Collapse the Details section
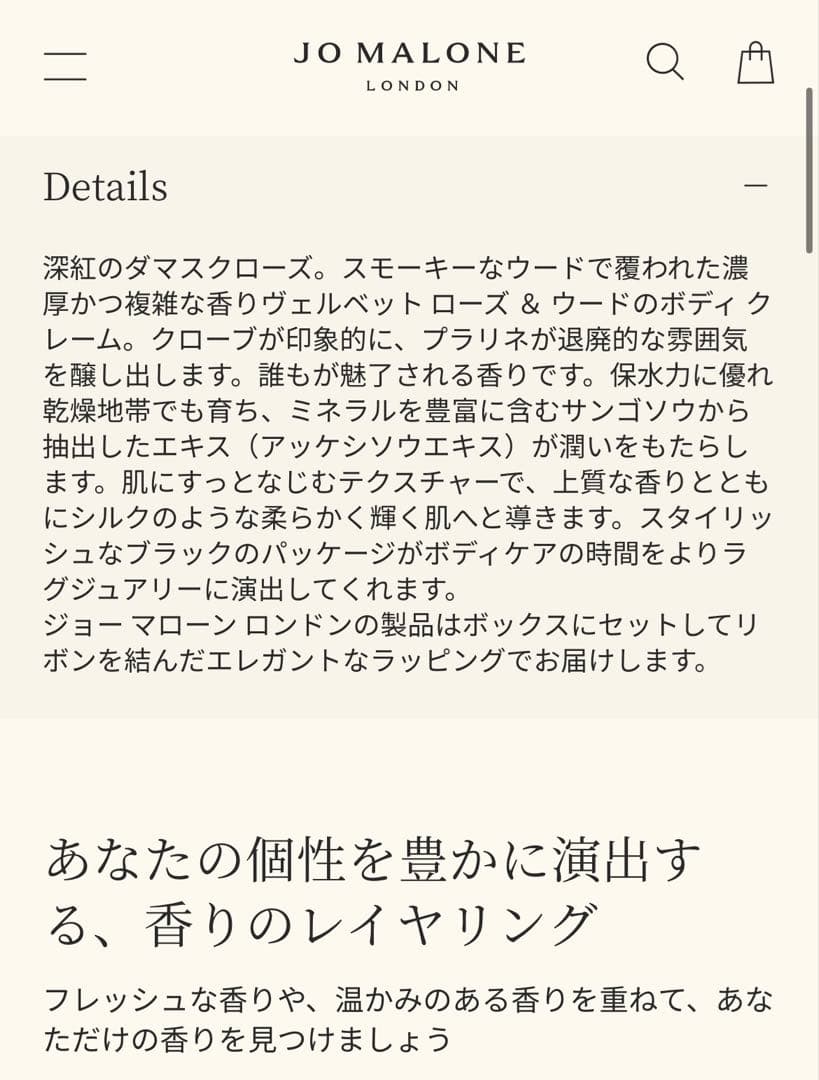This screenshot has height=1080, width=819. (x=756, y=186)
